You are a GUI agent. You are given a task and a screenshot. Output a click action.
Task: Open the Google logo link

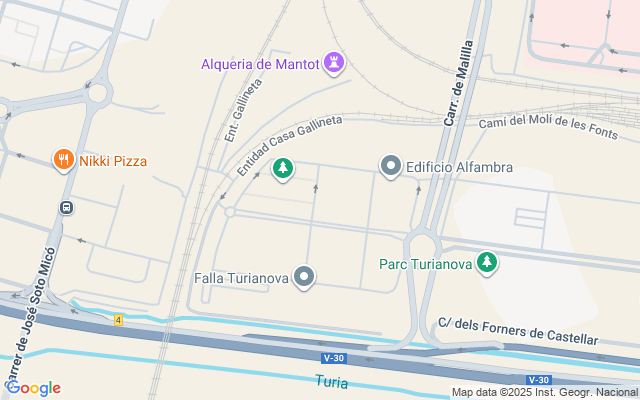coord(34,388)
